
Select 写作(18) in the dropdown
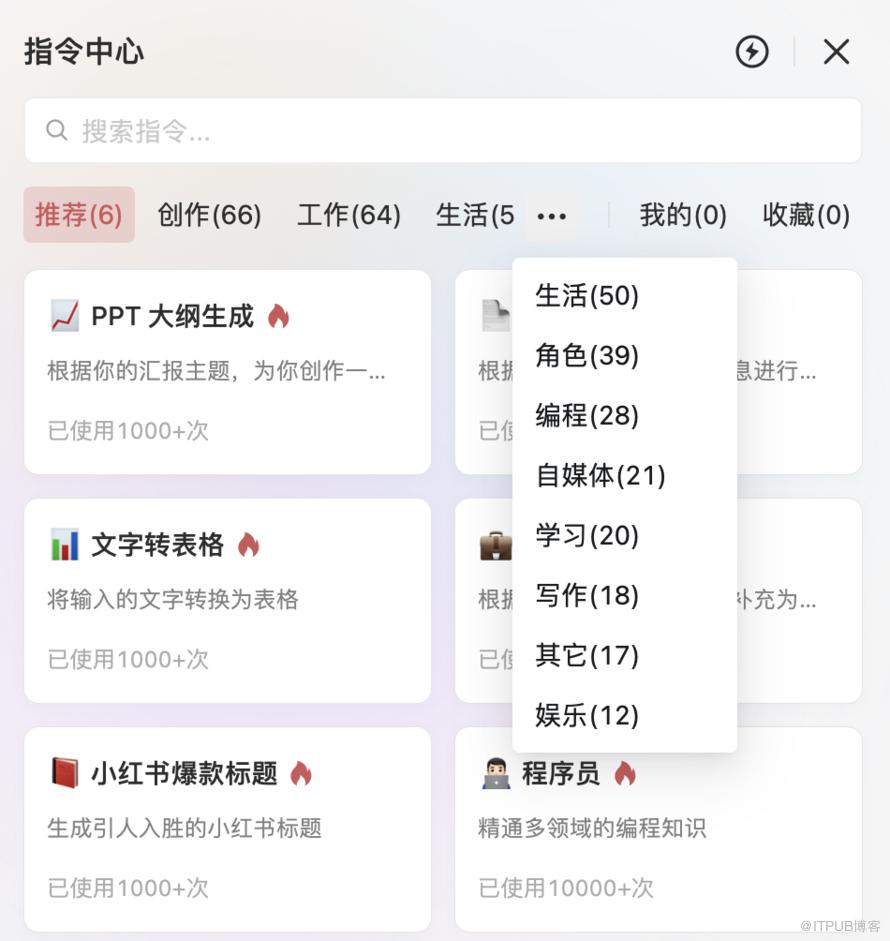pyautogui.click(x=587, y=596)
